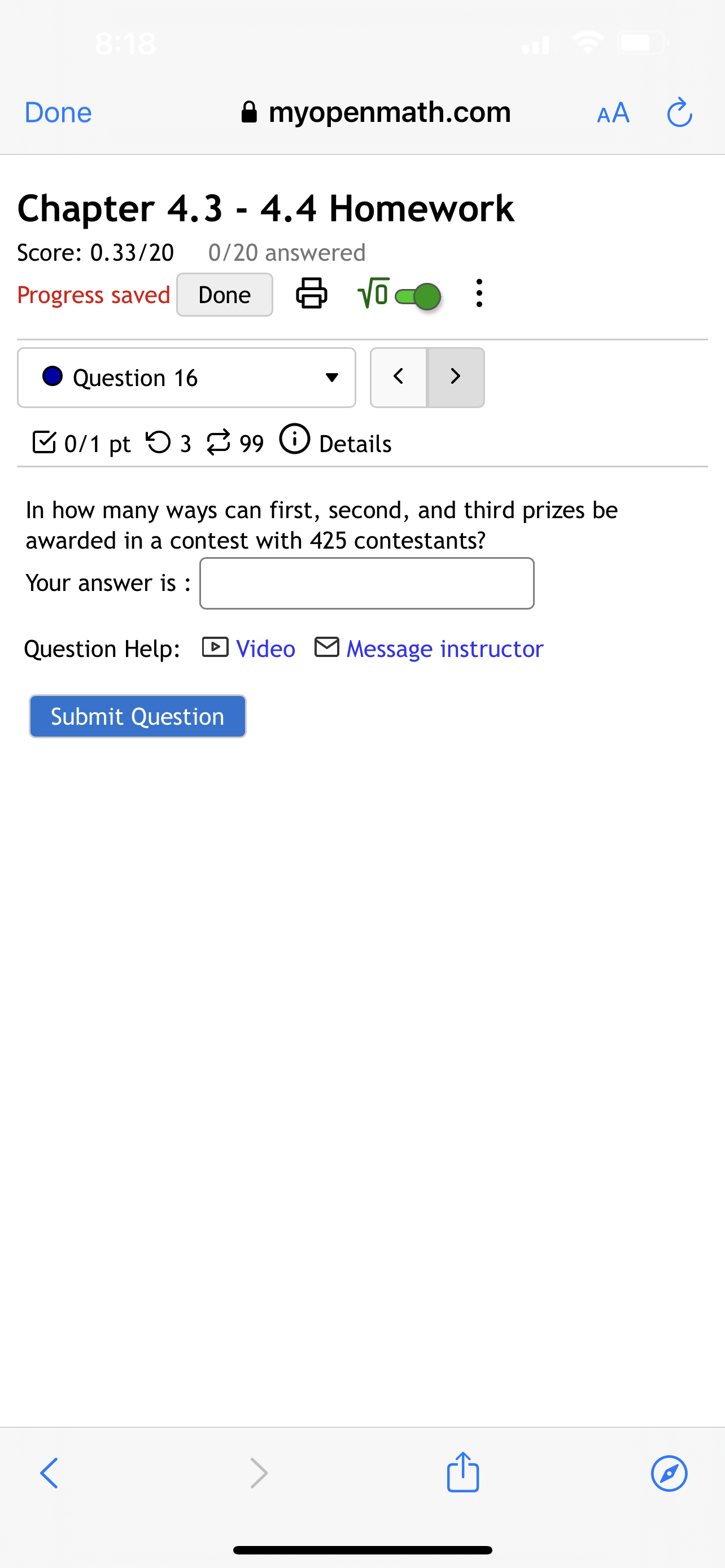Click the Done button near Progress saved
Screen dimensions: 725x1568
click(x=224, y=294)
